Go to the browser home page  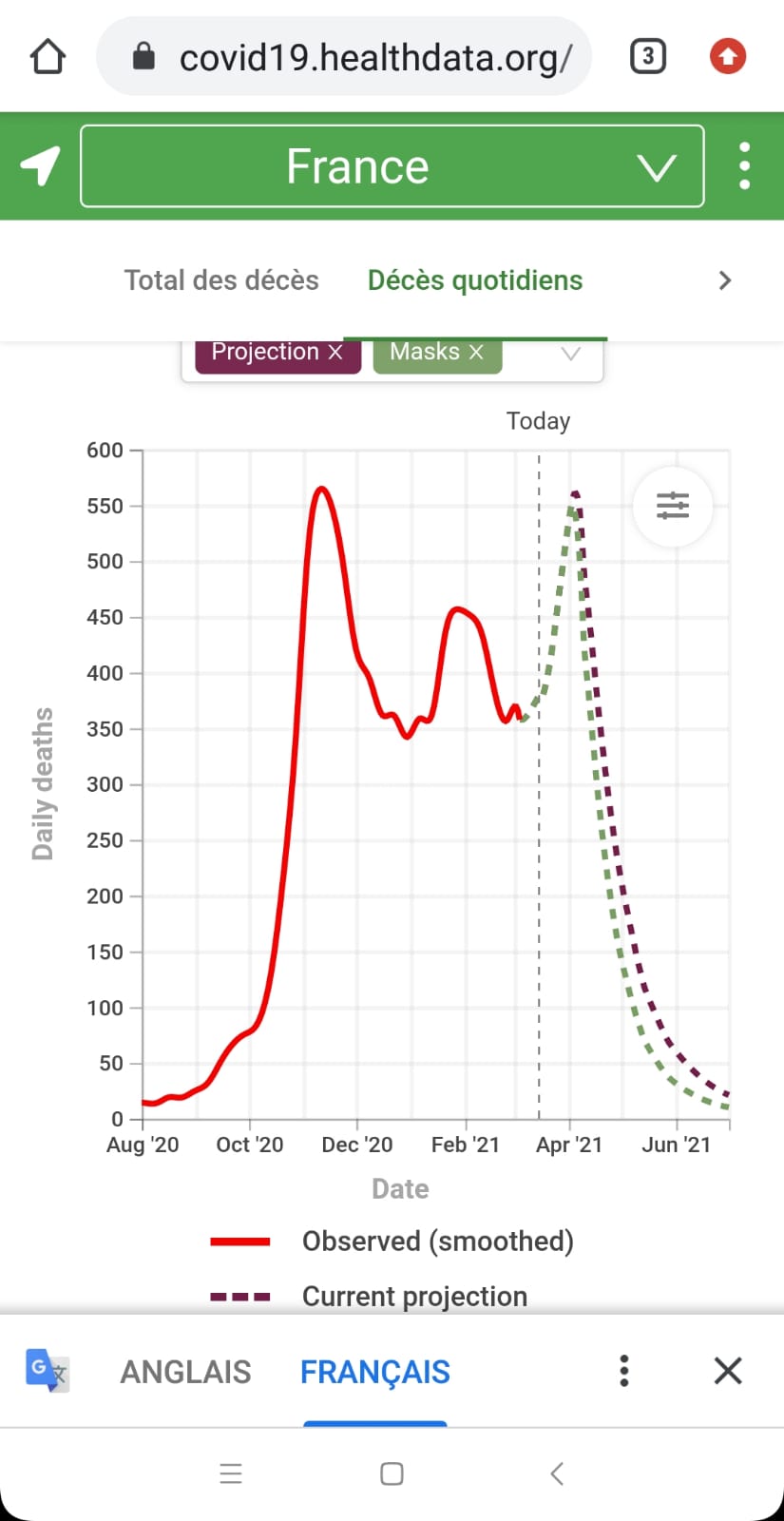coord(48,57)
